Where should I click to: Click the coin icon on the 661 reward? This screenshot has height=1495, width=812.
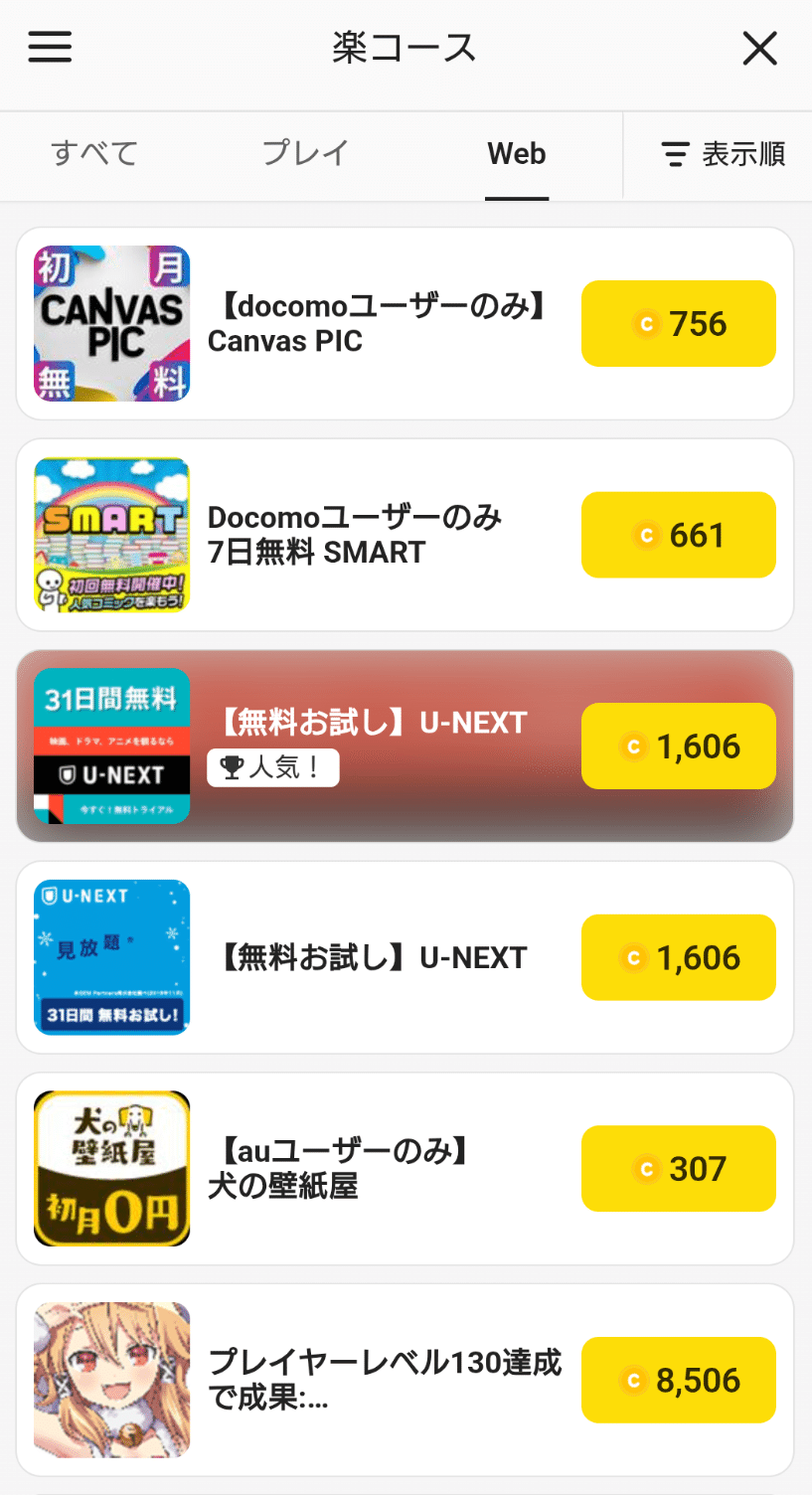646,535
